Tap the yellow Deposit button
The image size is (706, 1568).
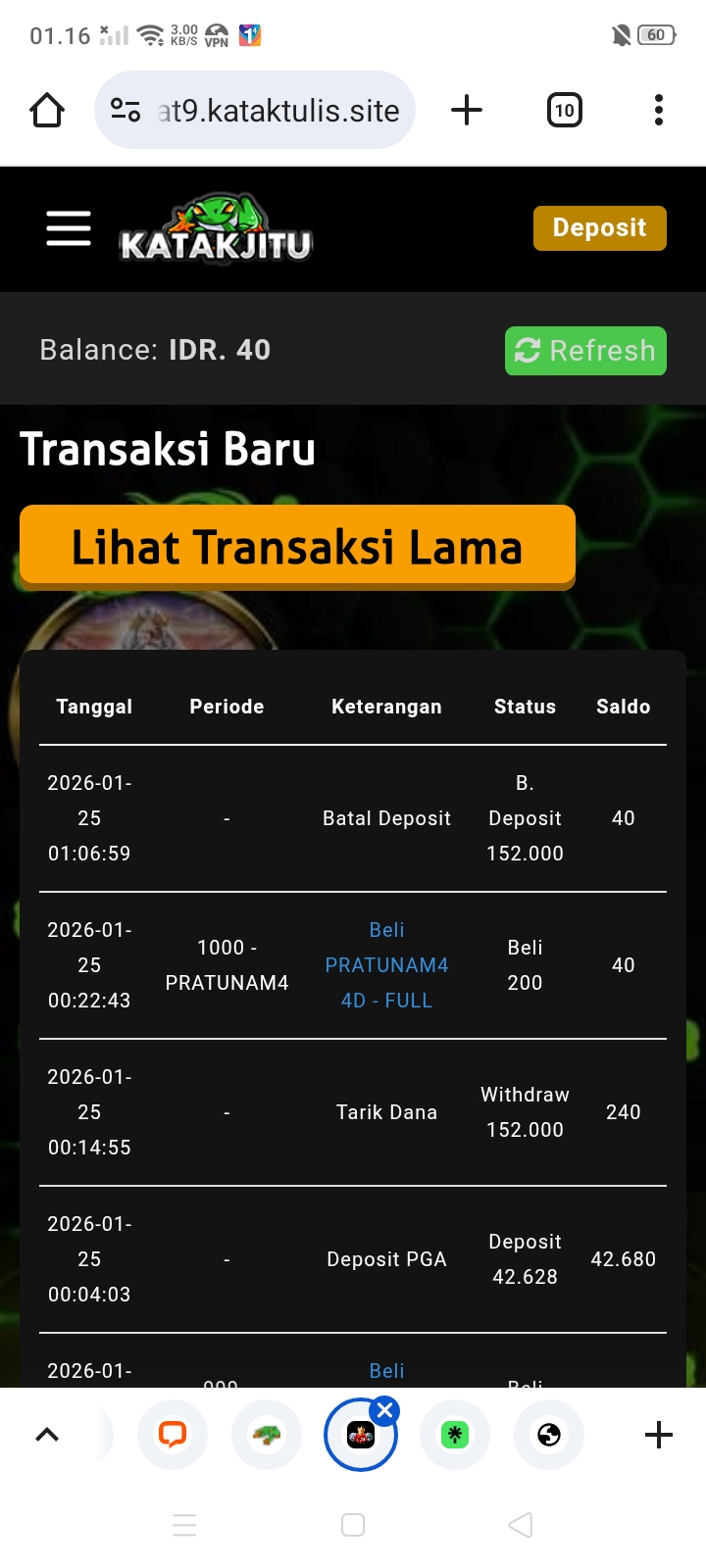click(x=599, y=228)
